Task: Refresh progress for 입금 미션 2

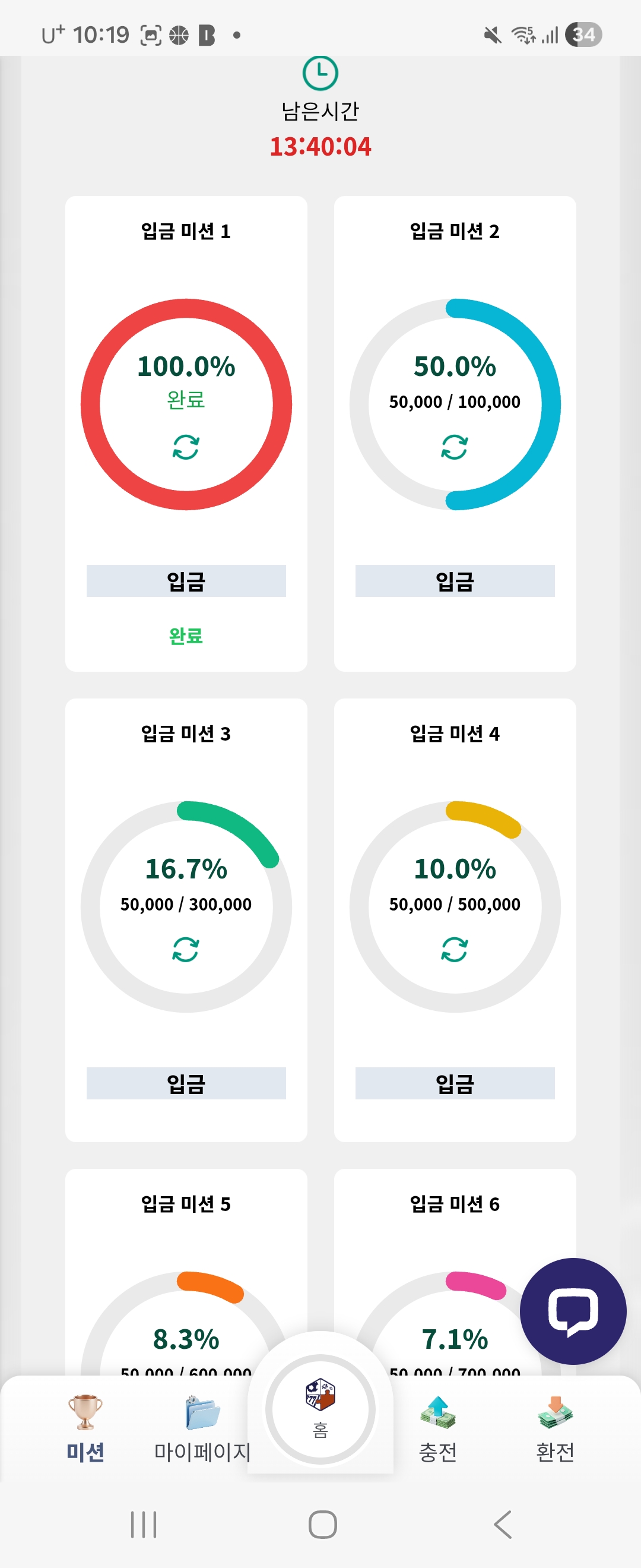Action: (455, 447)
